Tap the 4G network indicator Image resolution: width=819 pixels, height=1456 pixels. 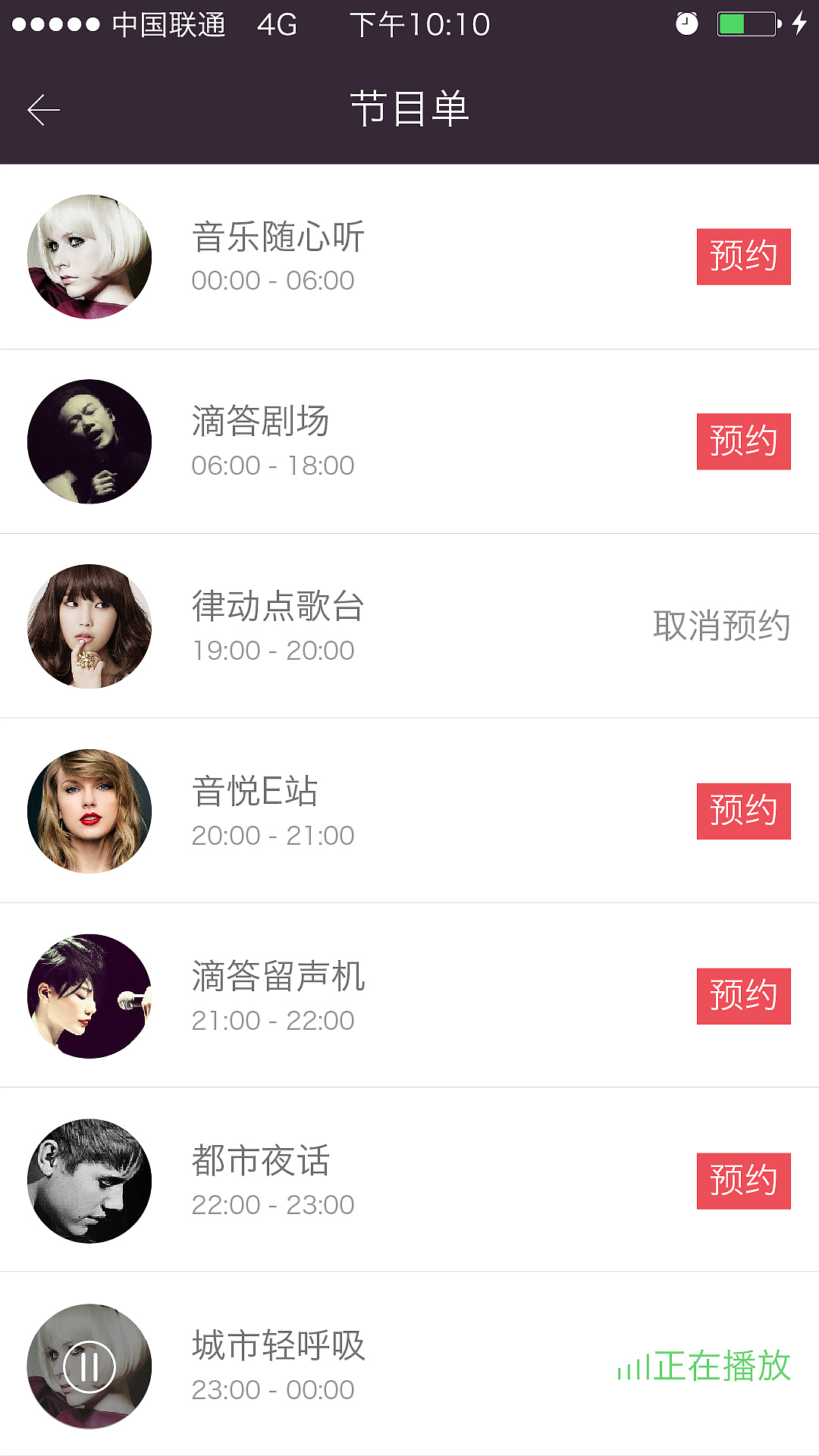click(277, 24)
